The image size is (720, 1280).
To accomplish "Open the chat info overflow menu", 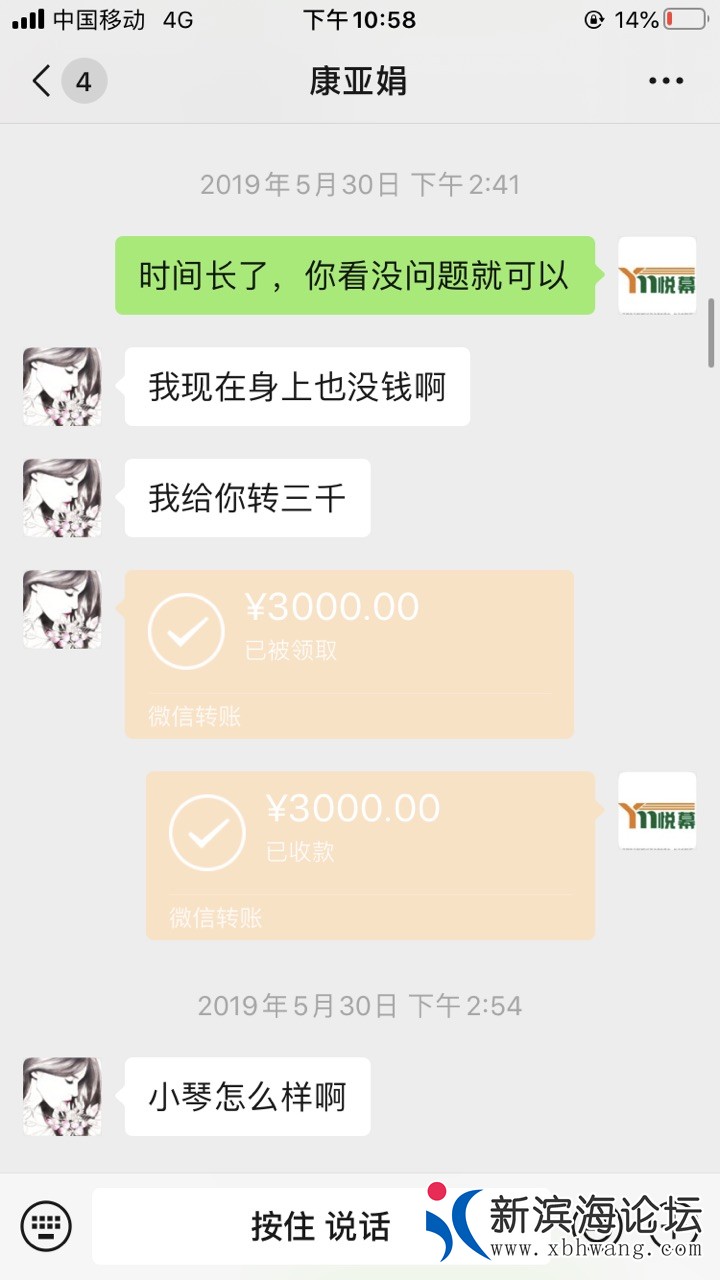I will [666, 81].
